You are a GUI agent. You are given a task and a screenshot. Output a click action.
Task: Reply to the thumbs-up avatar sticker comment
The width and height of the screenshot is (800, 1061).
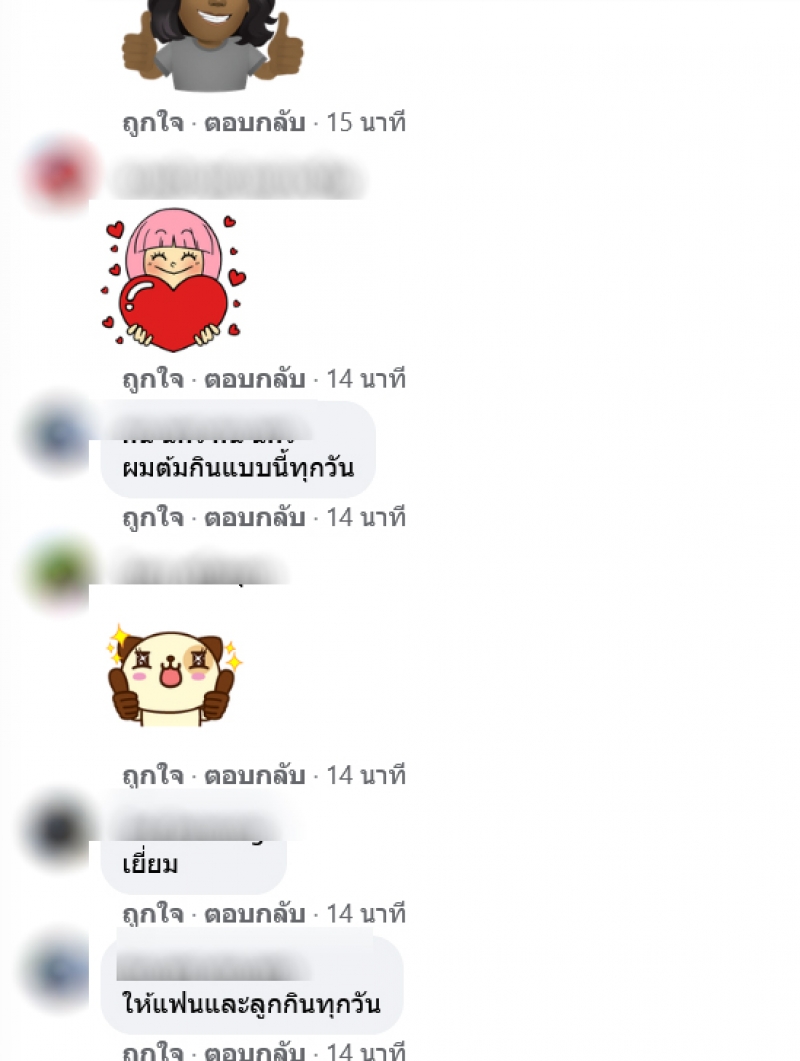[254, 124]
